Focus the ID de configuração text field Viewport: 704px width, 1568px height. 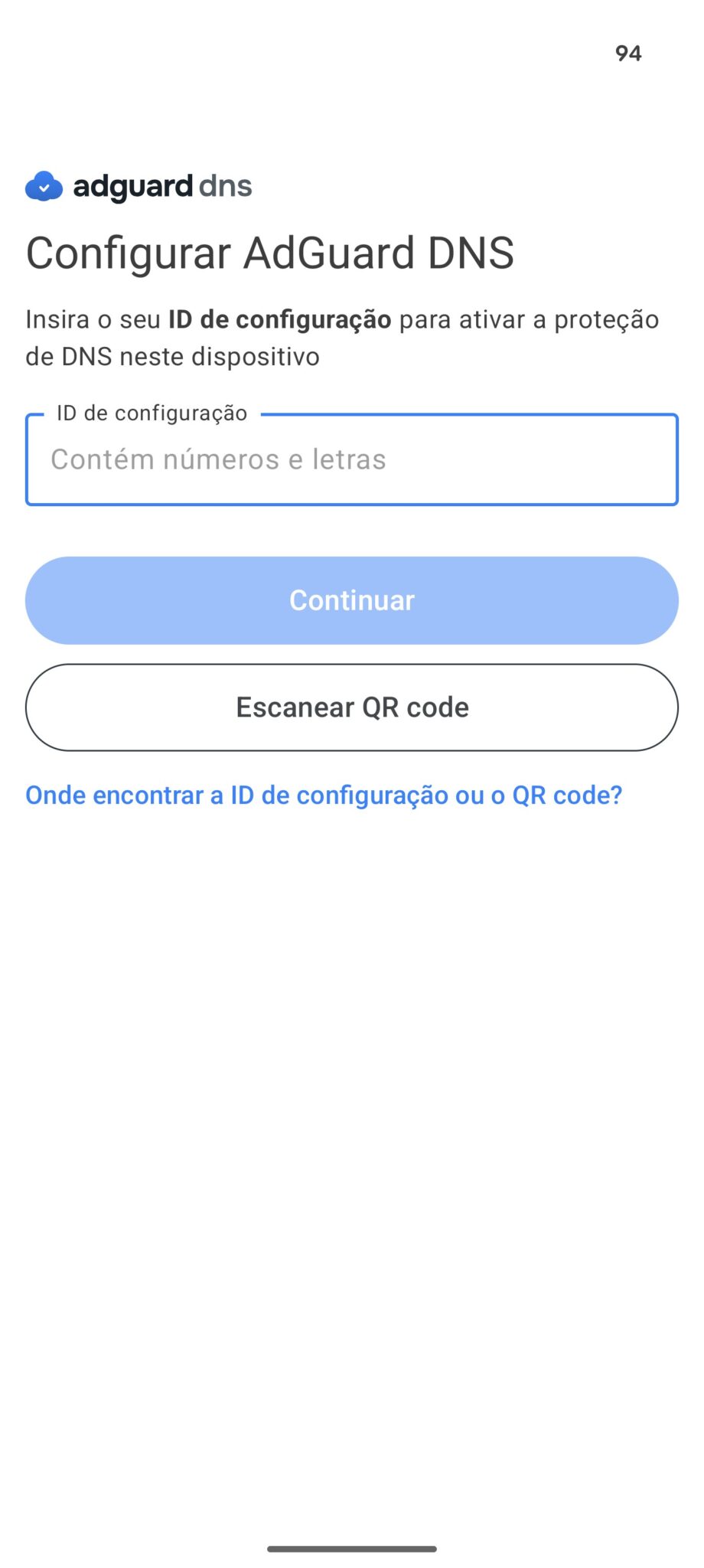tap(352, 460)
